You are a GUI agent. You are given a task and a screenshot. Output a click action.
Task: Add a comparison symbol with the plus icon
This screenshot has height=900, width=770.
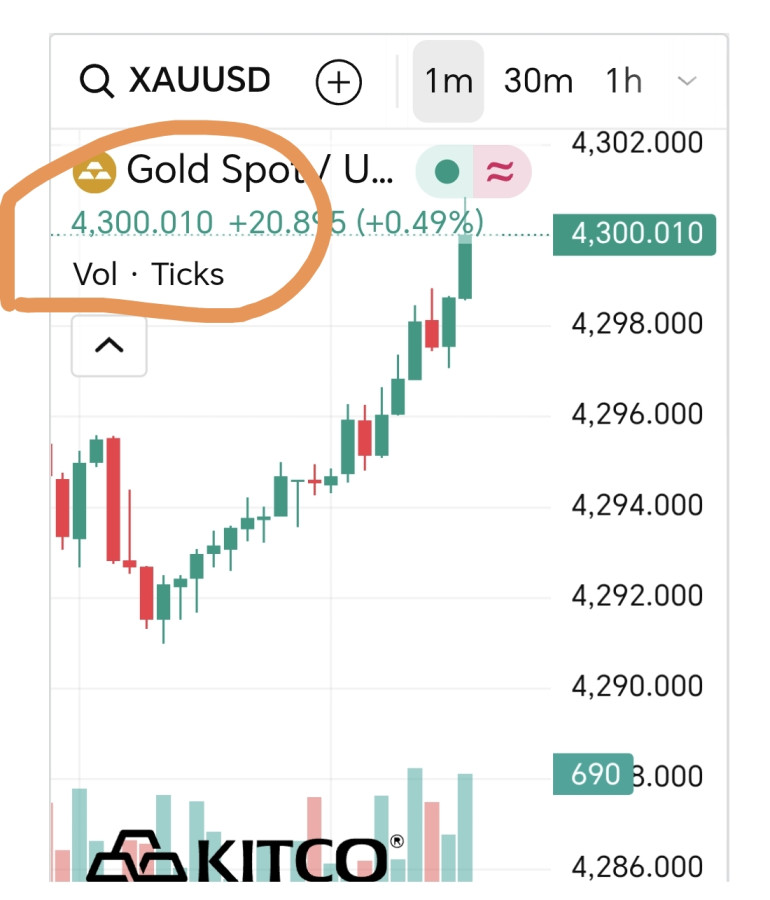click(338, 82)
